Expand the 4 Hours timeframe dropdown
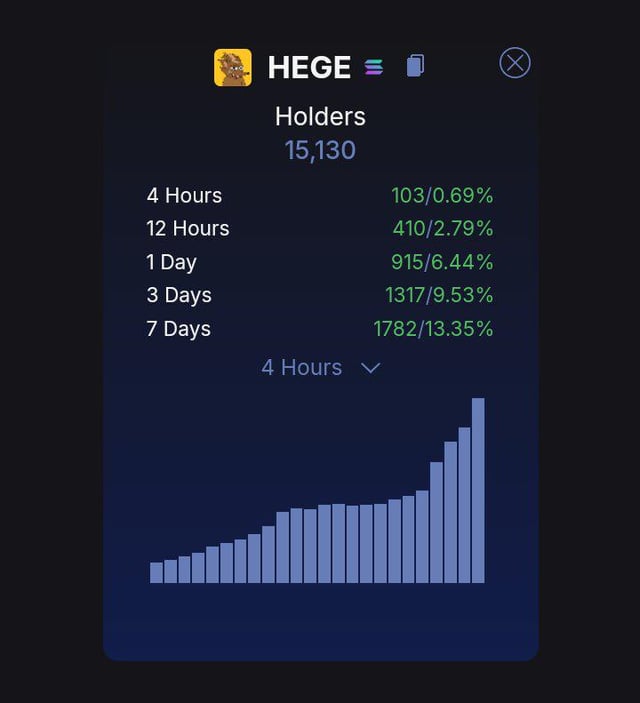 click(x=320, y=368)
